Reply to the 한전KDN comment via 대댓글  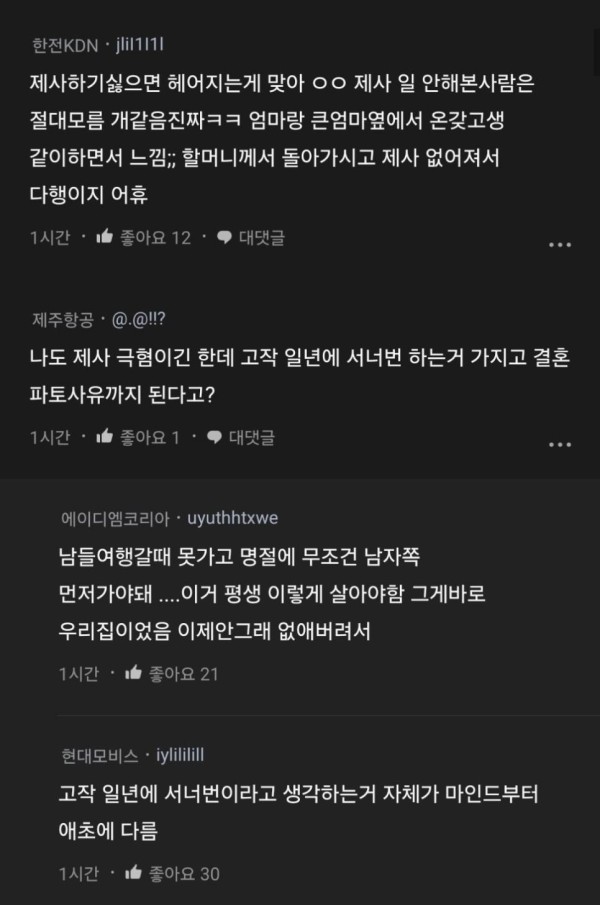tap(251, 237)
